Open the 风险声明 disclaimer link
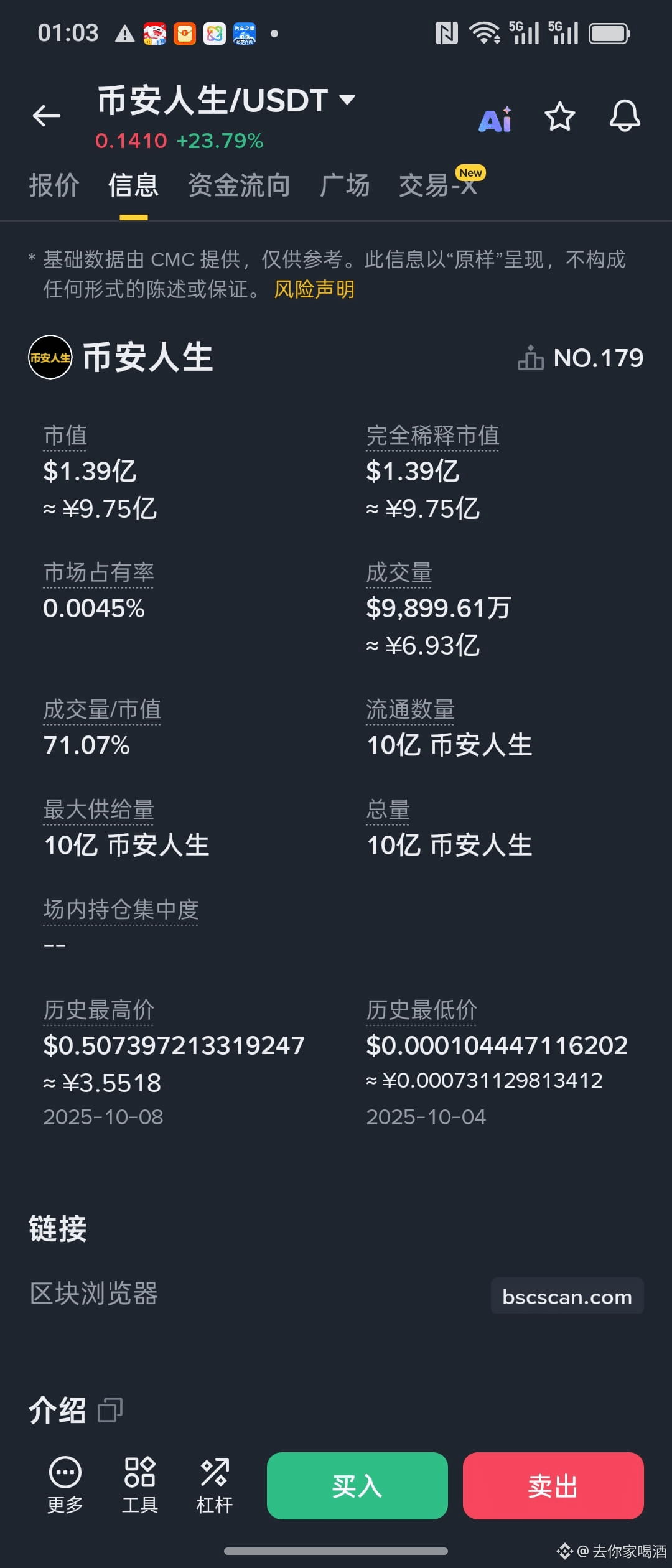This screenshot has width=672, height=1568. tap(314, 289)
